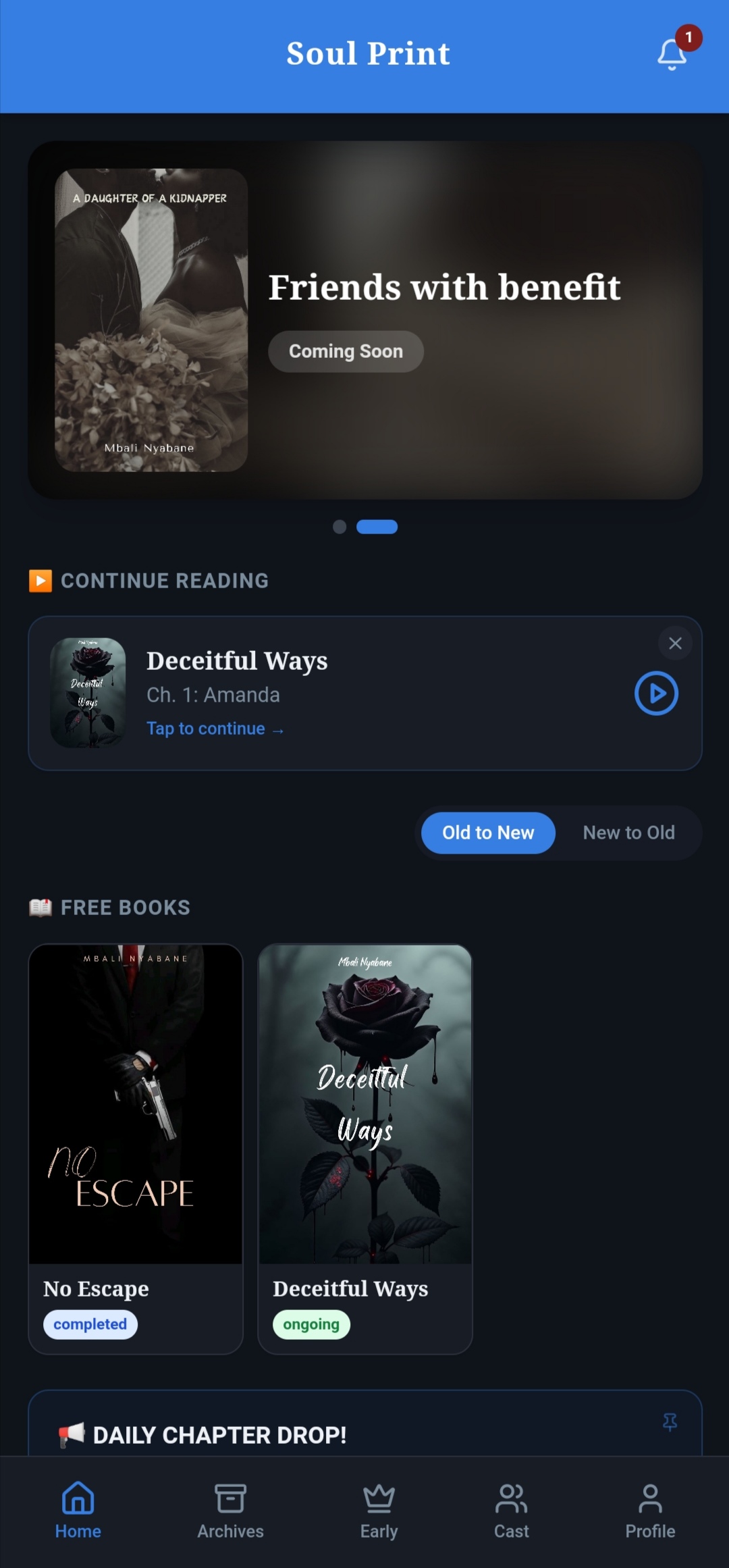Open the Deceitful Ways free book card

coord(365,1149)
